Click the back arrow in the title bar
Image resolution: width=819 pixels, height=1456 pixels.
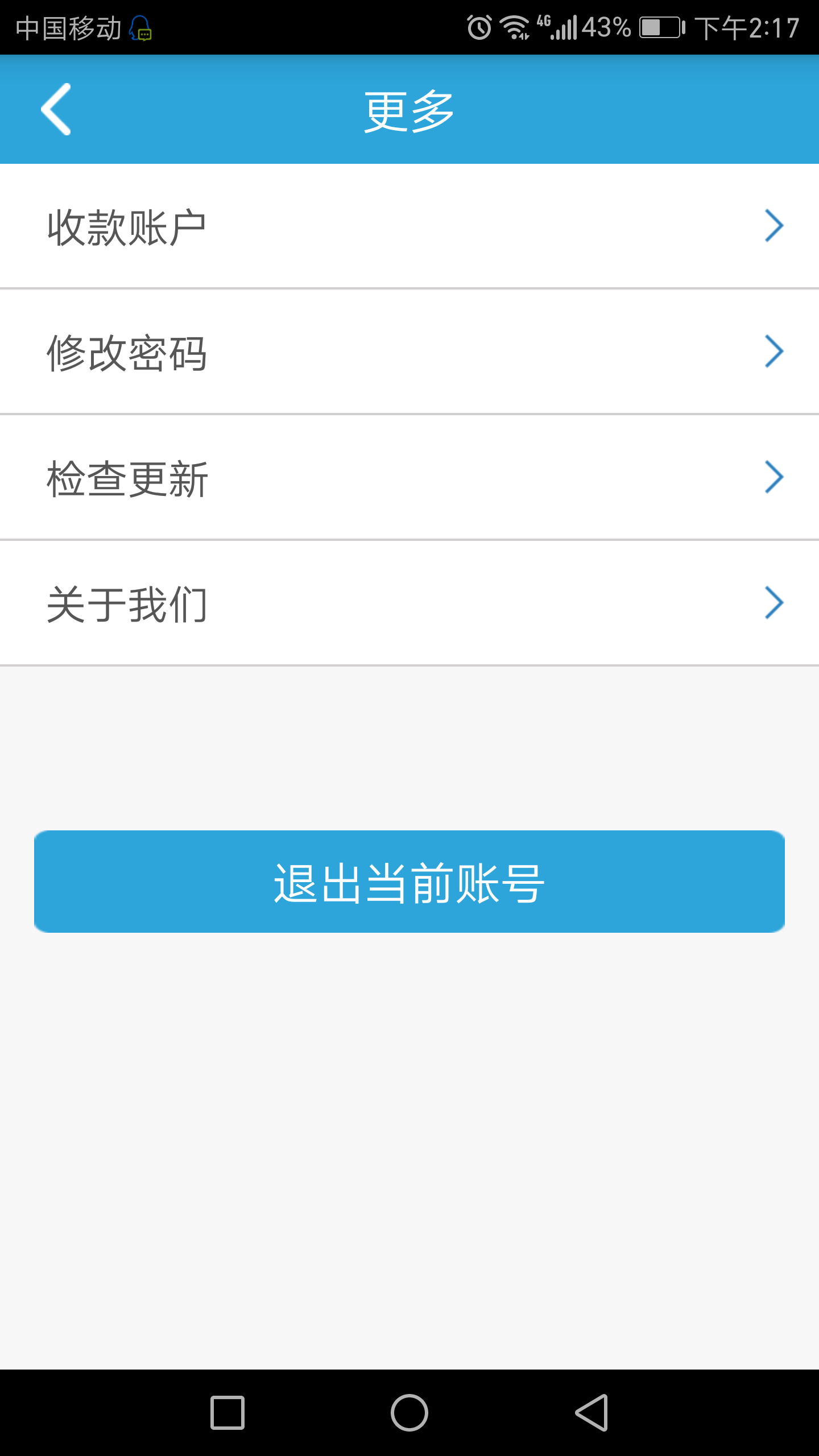(57, 109)
